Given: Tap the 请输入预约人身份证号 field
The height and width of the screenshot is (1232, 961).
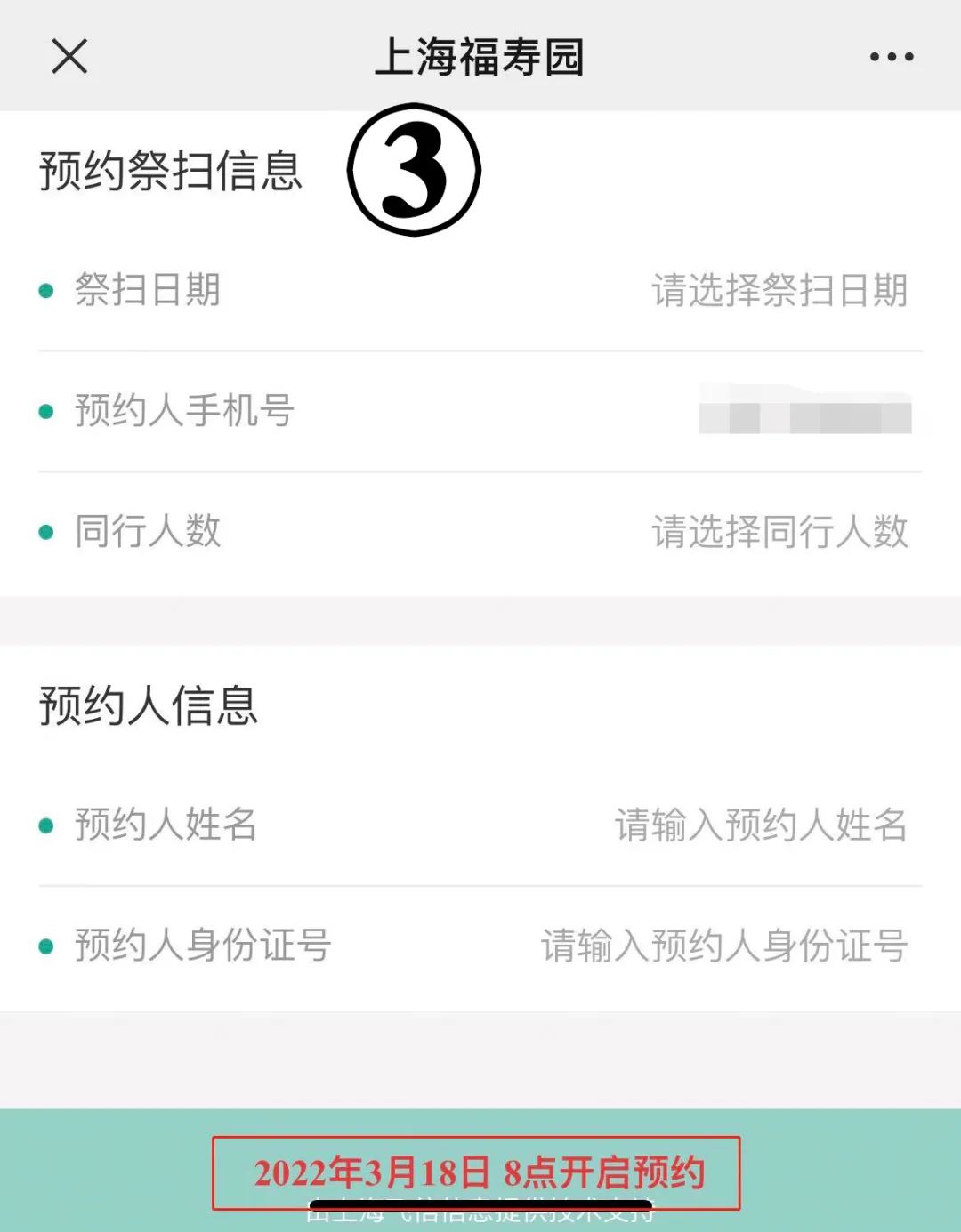Looking at the screenshot, I should point(723,946).
